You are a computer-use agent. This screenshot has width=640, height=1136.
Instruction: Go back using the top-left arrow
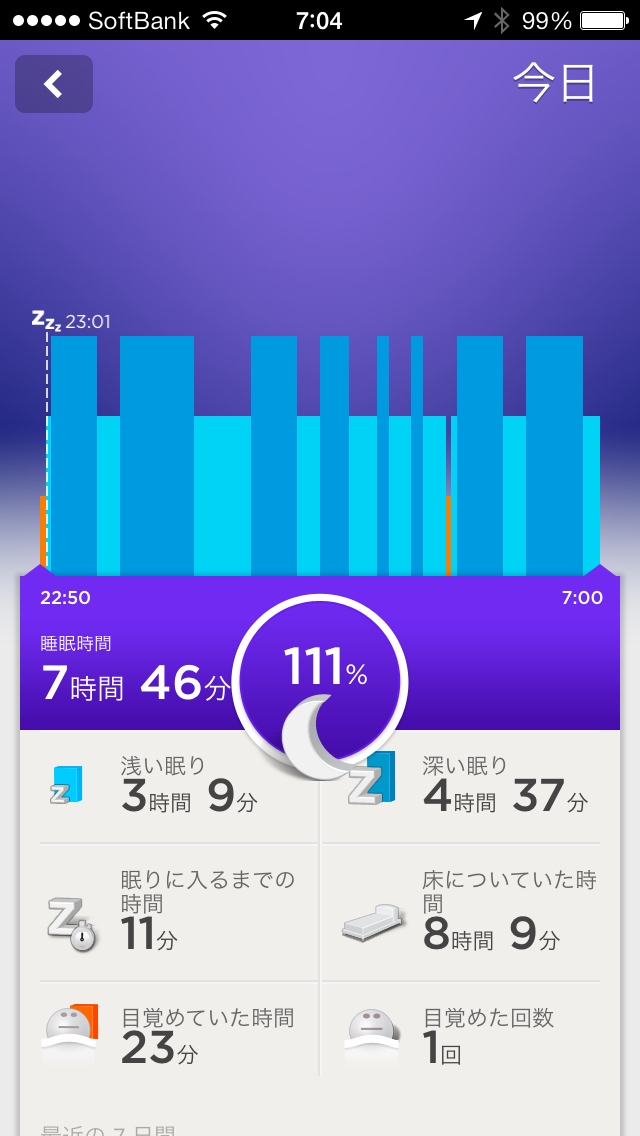click(54, 84)
